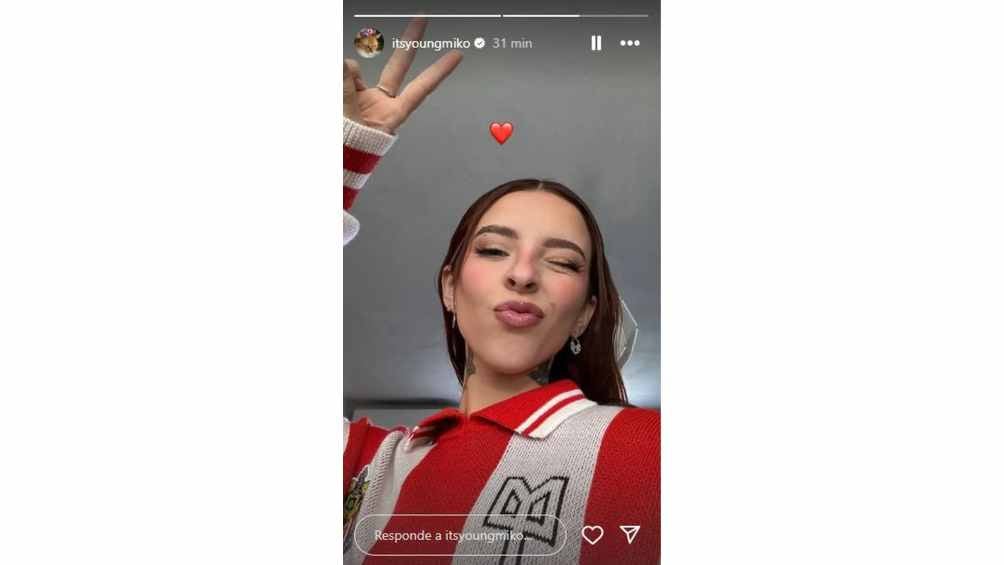The height and width of the screenshot is (565, 1004).
Task: Like this story with the heart
Action: click(593, 535)
